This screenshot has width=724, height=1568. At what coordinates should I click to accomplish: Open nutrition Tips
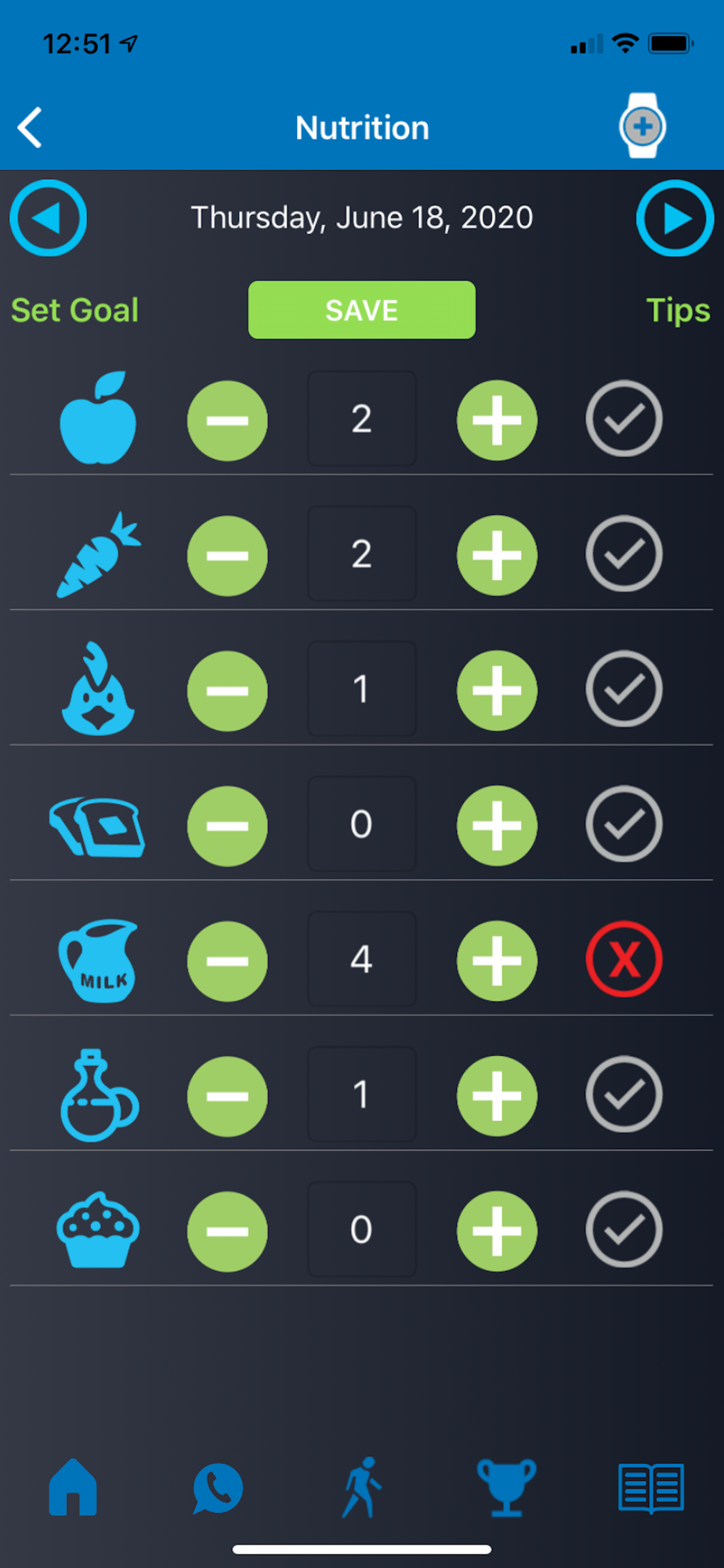click(x=678, y=310)
